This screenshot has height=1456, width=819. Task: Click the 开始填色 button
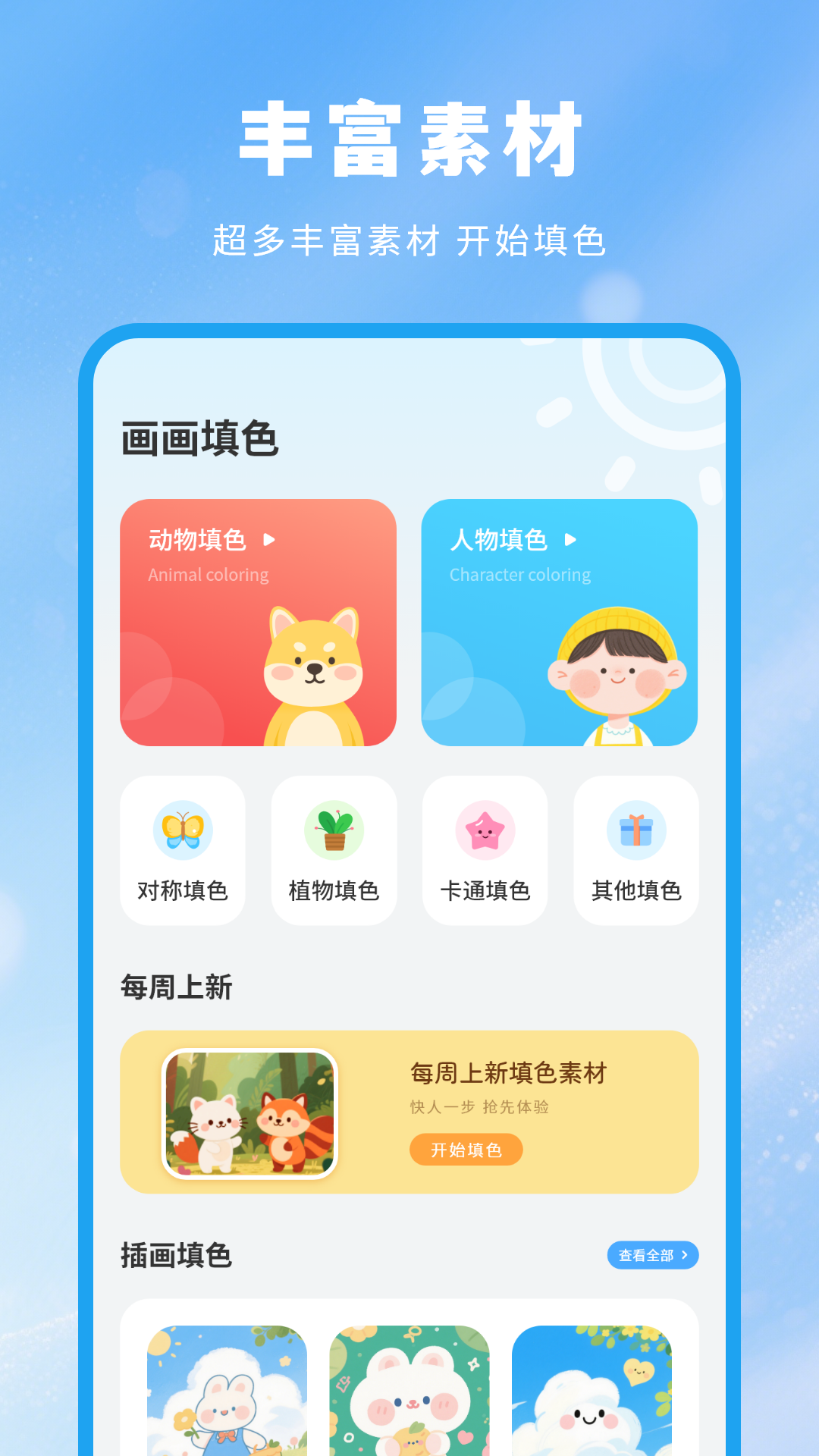coord(466,1150)
